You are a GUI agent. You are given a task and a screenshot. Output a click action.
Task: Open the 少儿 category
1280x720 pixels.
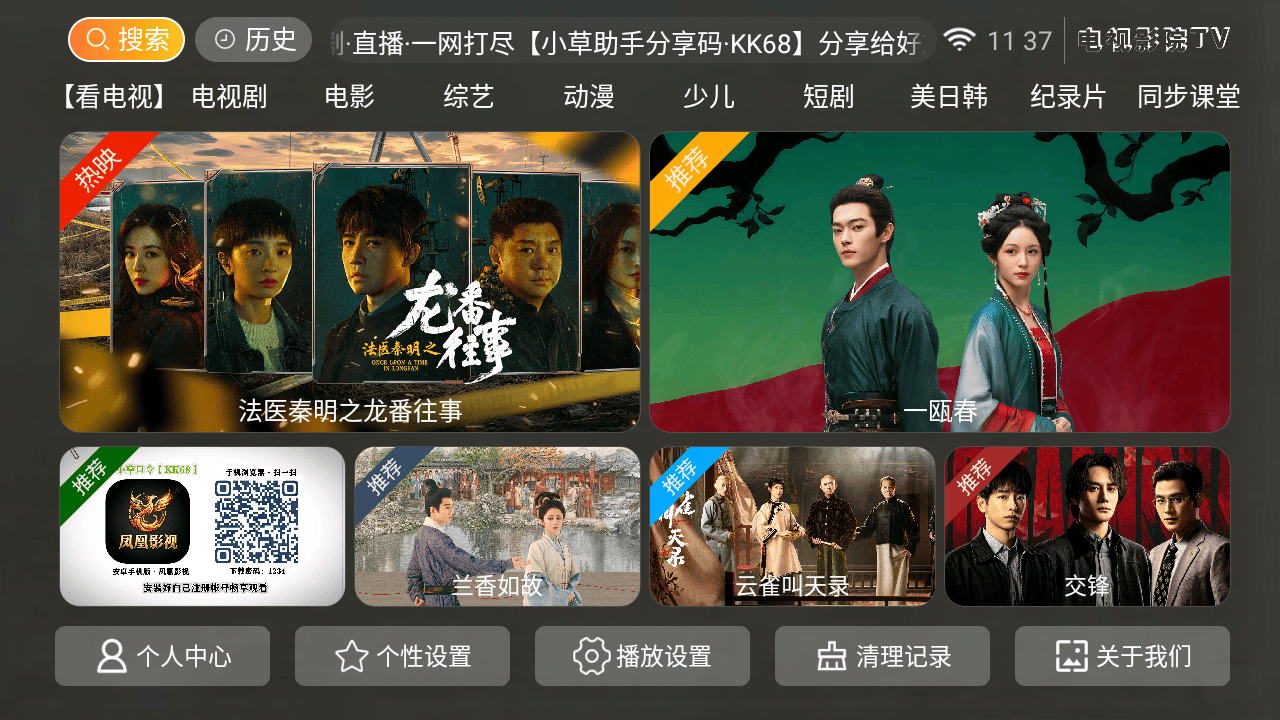709,97
